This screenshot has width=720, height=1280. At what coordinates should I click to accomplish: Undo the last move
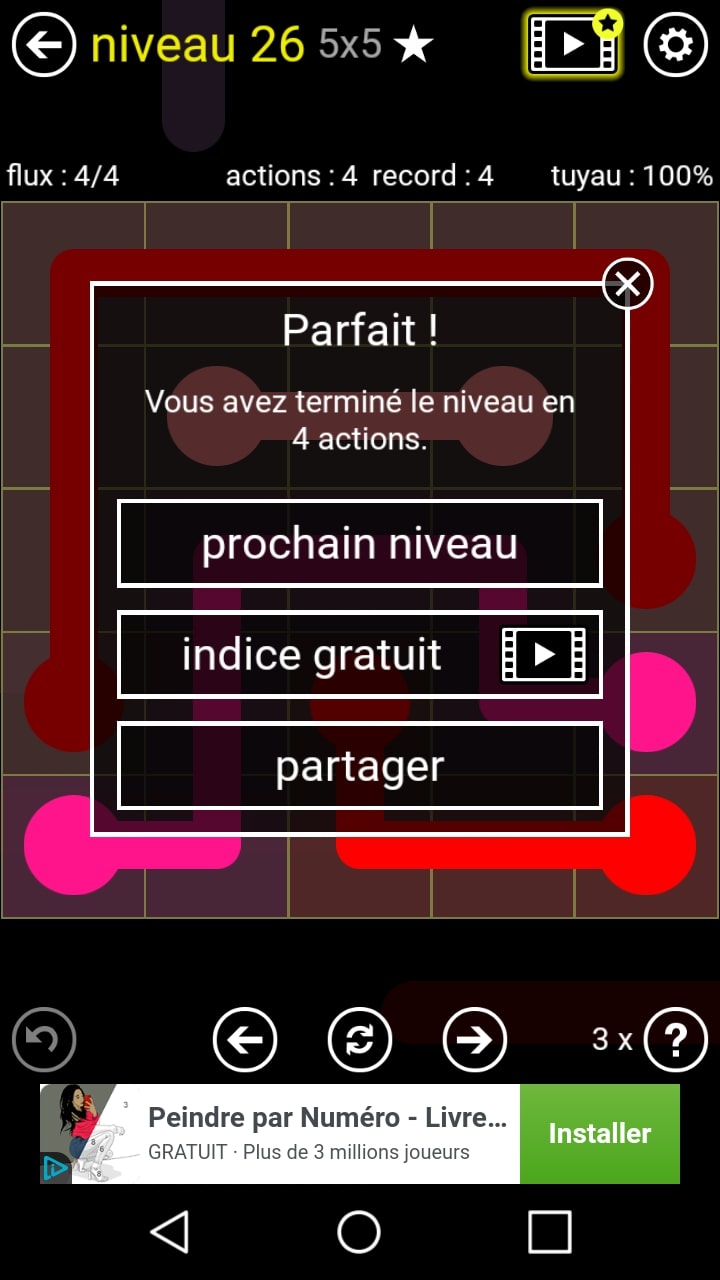(x=44, y=1040)
